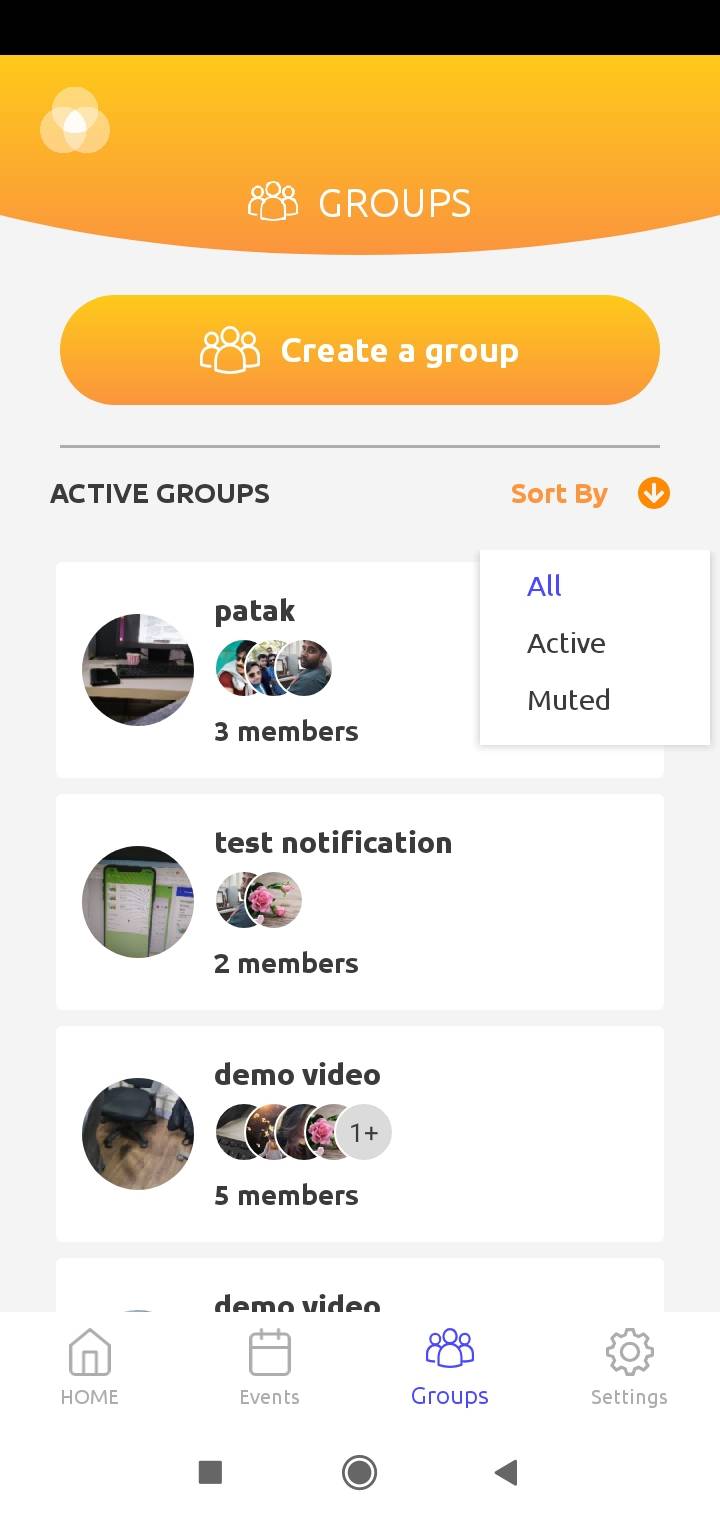The image size is (720, 1520).
Task: Collapse the Sort By dropdown arrow
Action: [x=653, y=493]
